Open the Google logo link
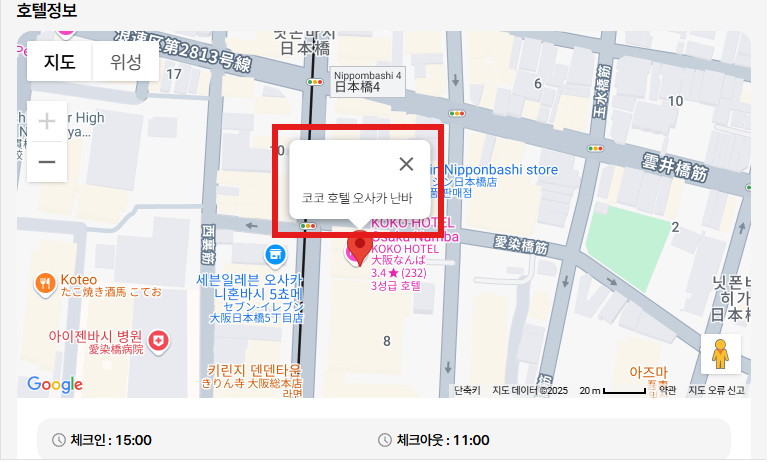This screenshot has height=462, width=769. click(55, 384)
